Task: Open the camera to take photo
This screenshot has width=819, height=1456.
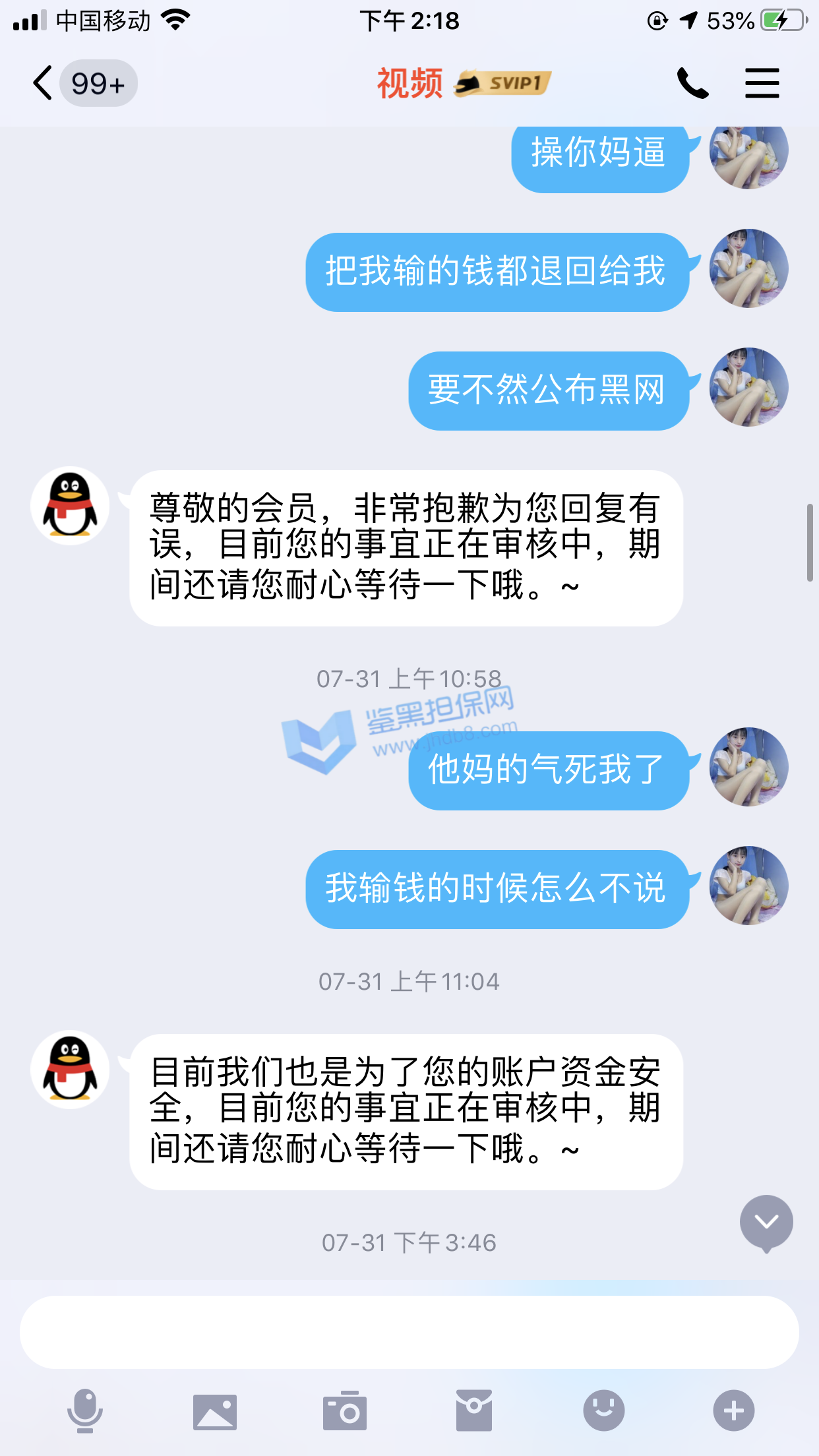Action: 344,1411
